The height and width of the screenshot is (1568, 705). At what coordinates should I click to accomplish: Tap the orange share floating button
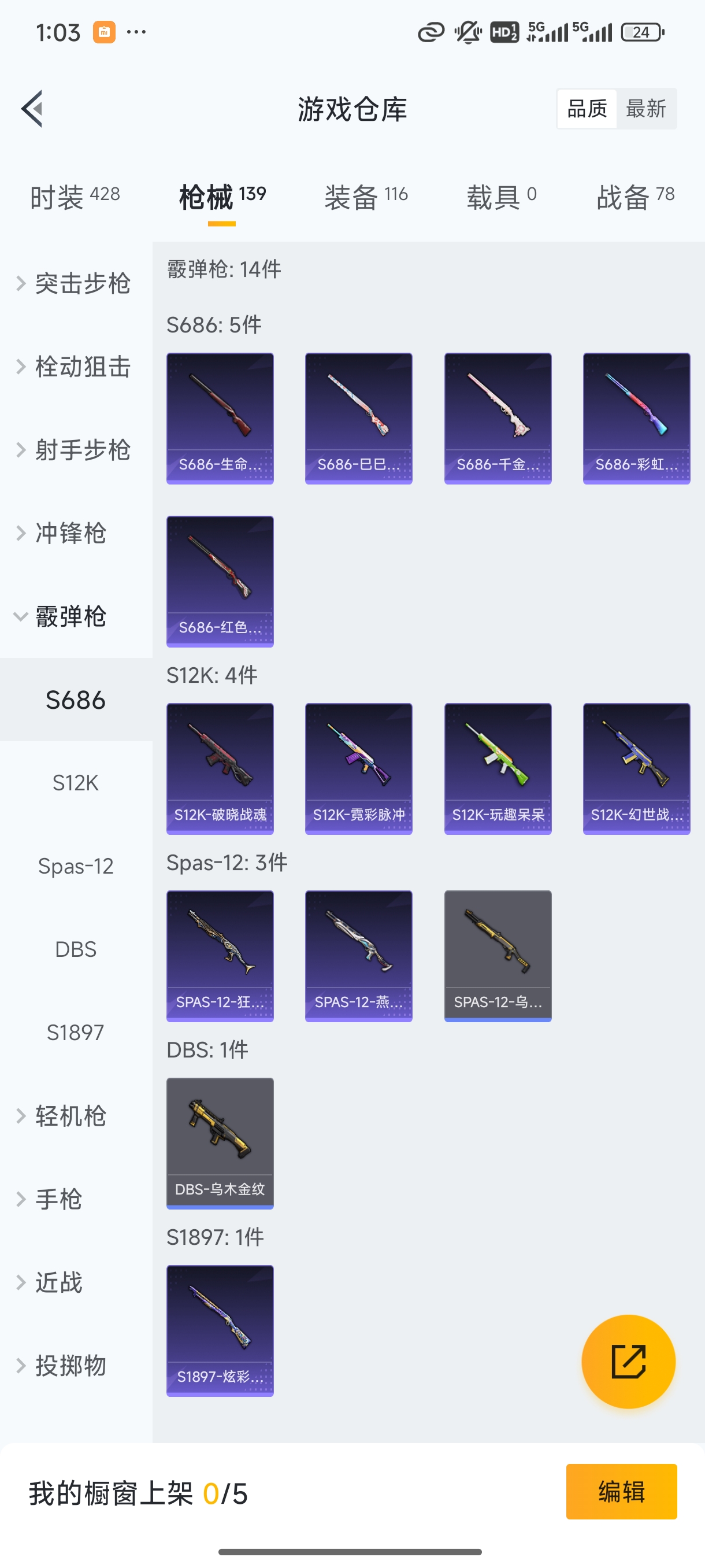click(628, 1362)
